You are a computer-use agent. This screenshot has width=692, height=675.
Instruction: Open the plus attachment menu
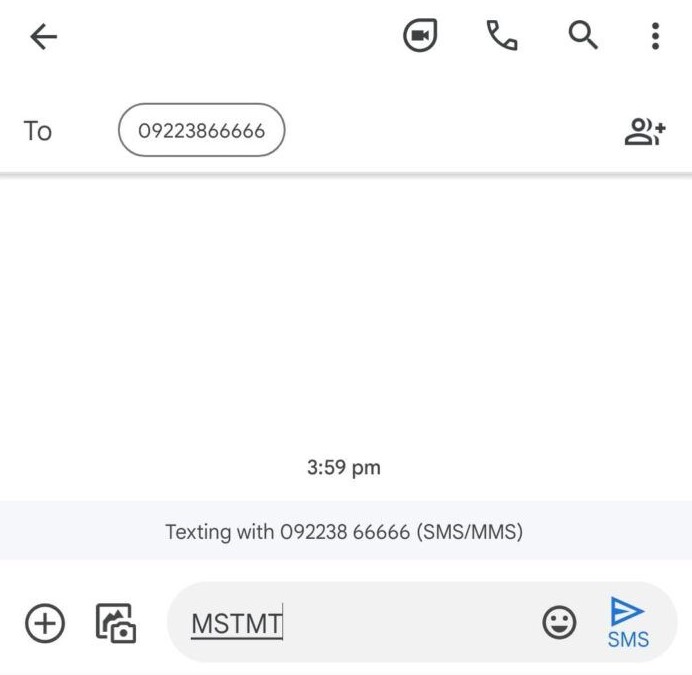pyautogui.click(x=45, y=623)
